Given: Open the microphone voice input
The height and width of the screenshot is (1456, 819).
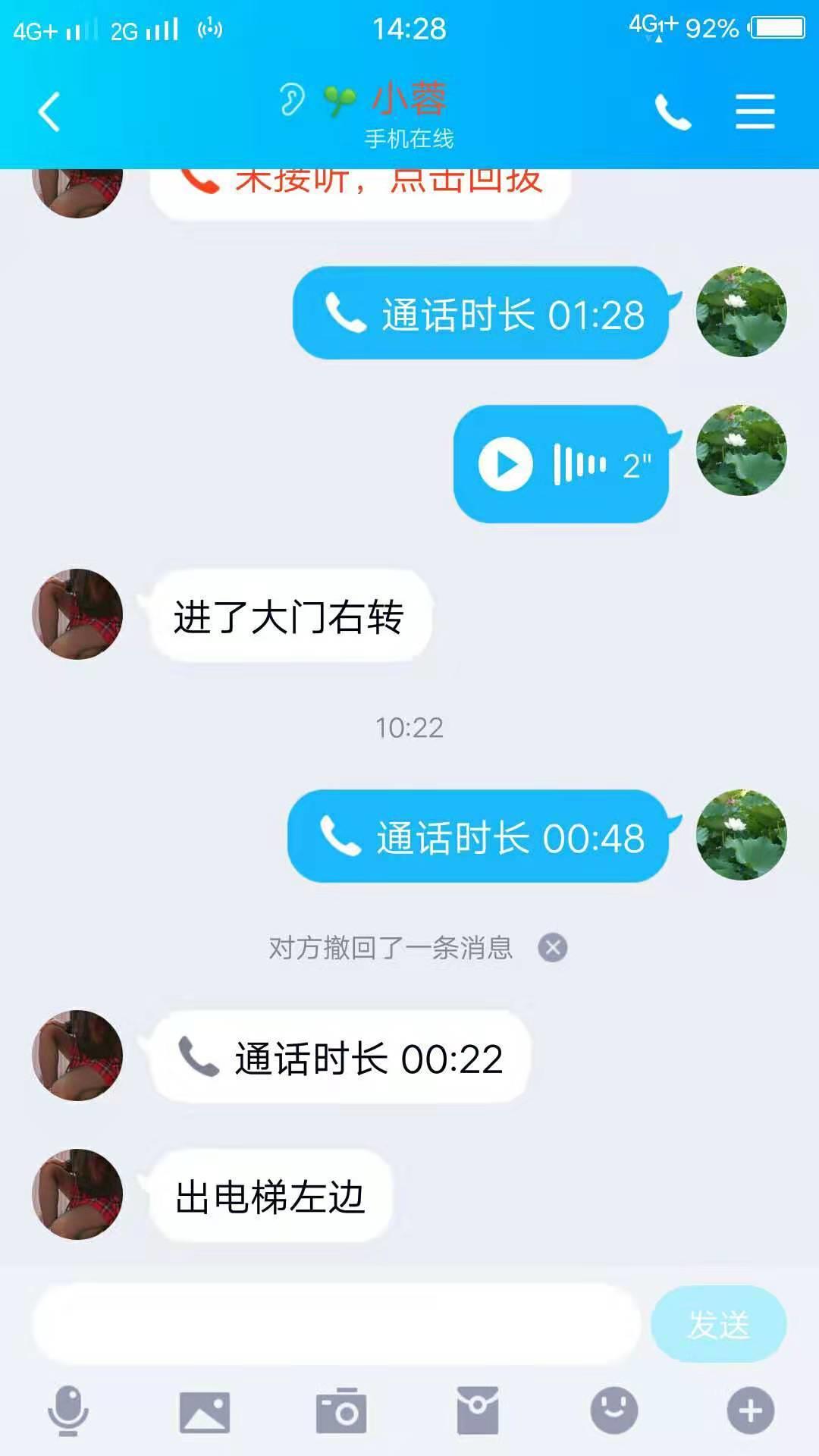Looking at the screenshot, I should coord(68,1410).
